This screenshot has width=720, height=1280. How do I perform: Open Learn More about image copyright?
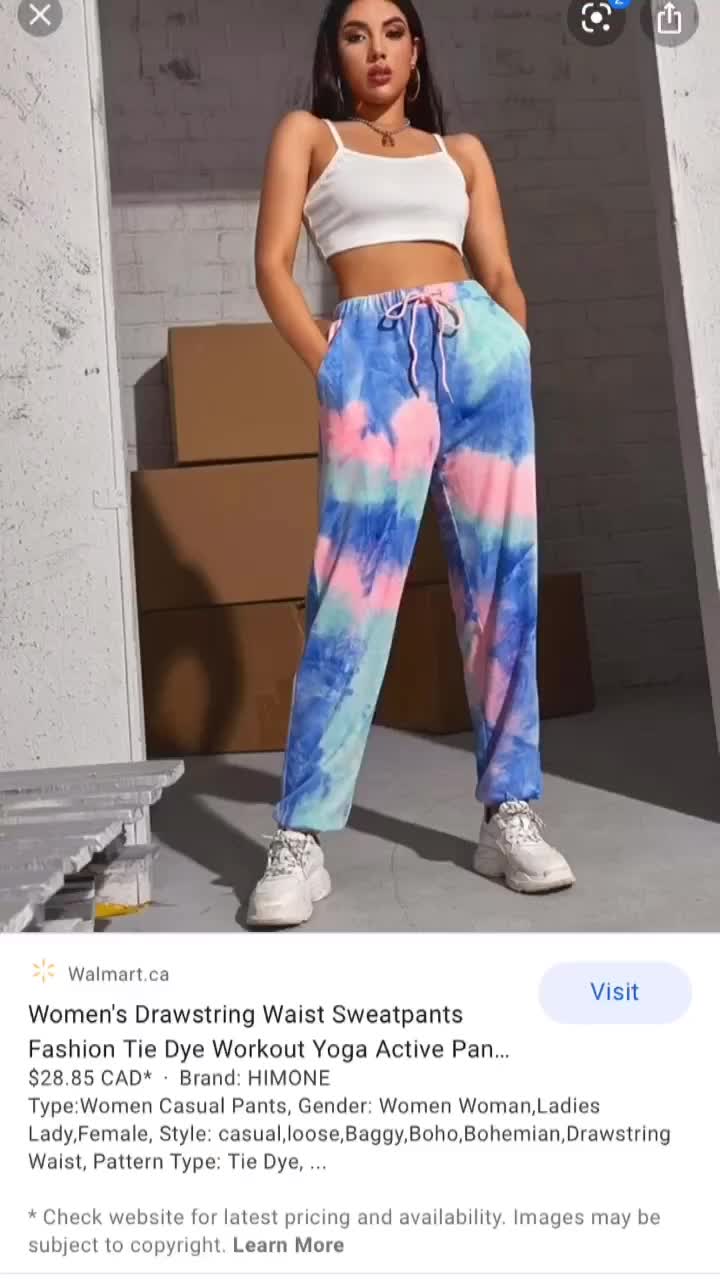288,1245
